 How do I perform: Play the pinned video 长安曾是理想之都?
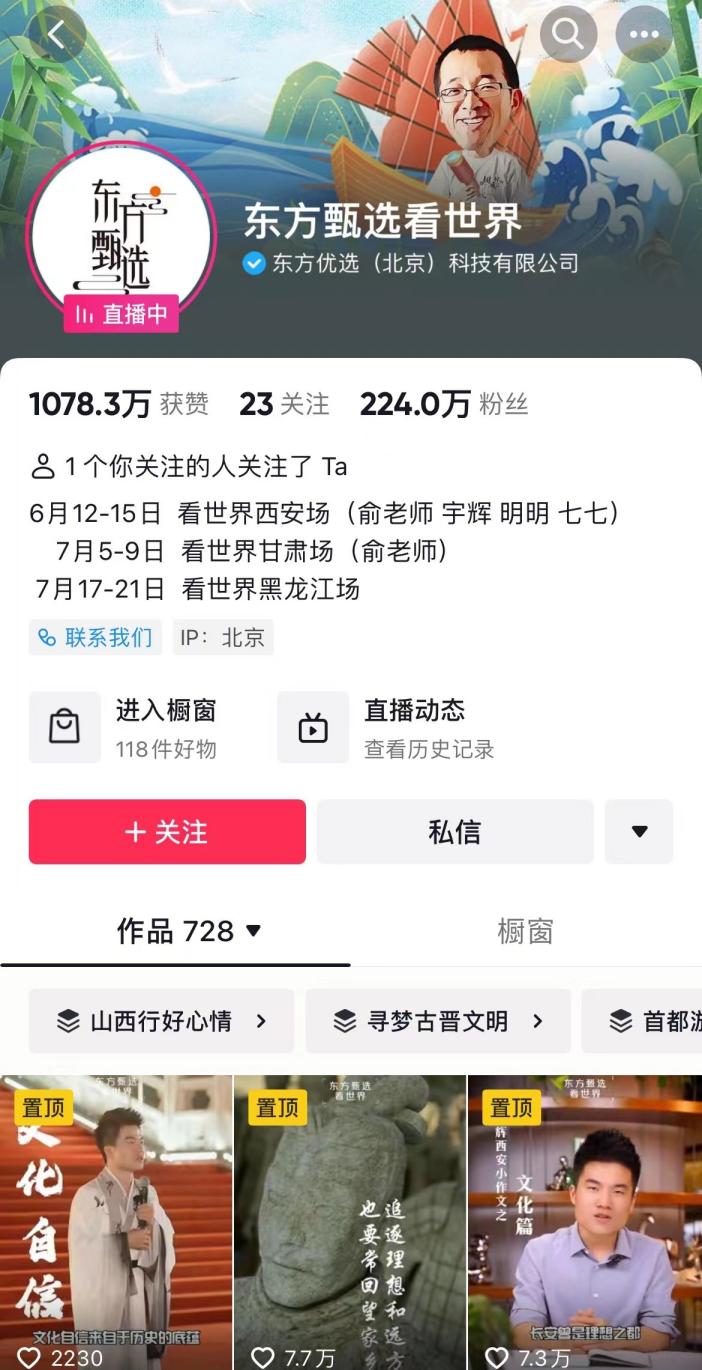tap(585, 1220)
